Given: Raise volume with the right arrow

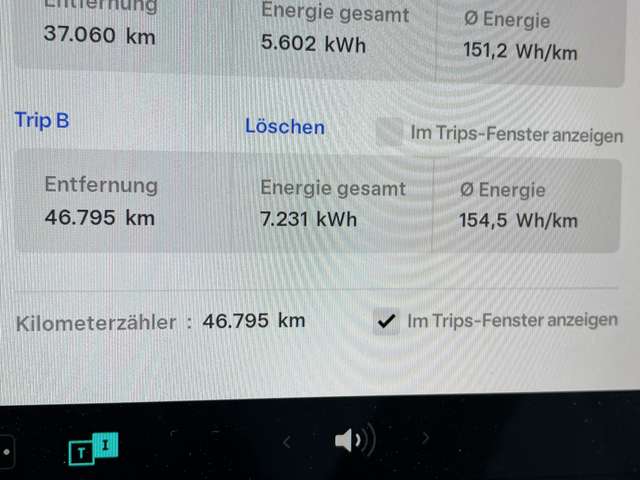Looking at the screenshot, I should point(425,438).
